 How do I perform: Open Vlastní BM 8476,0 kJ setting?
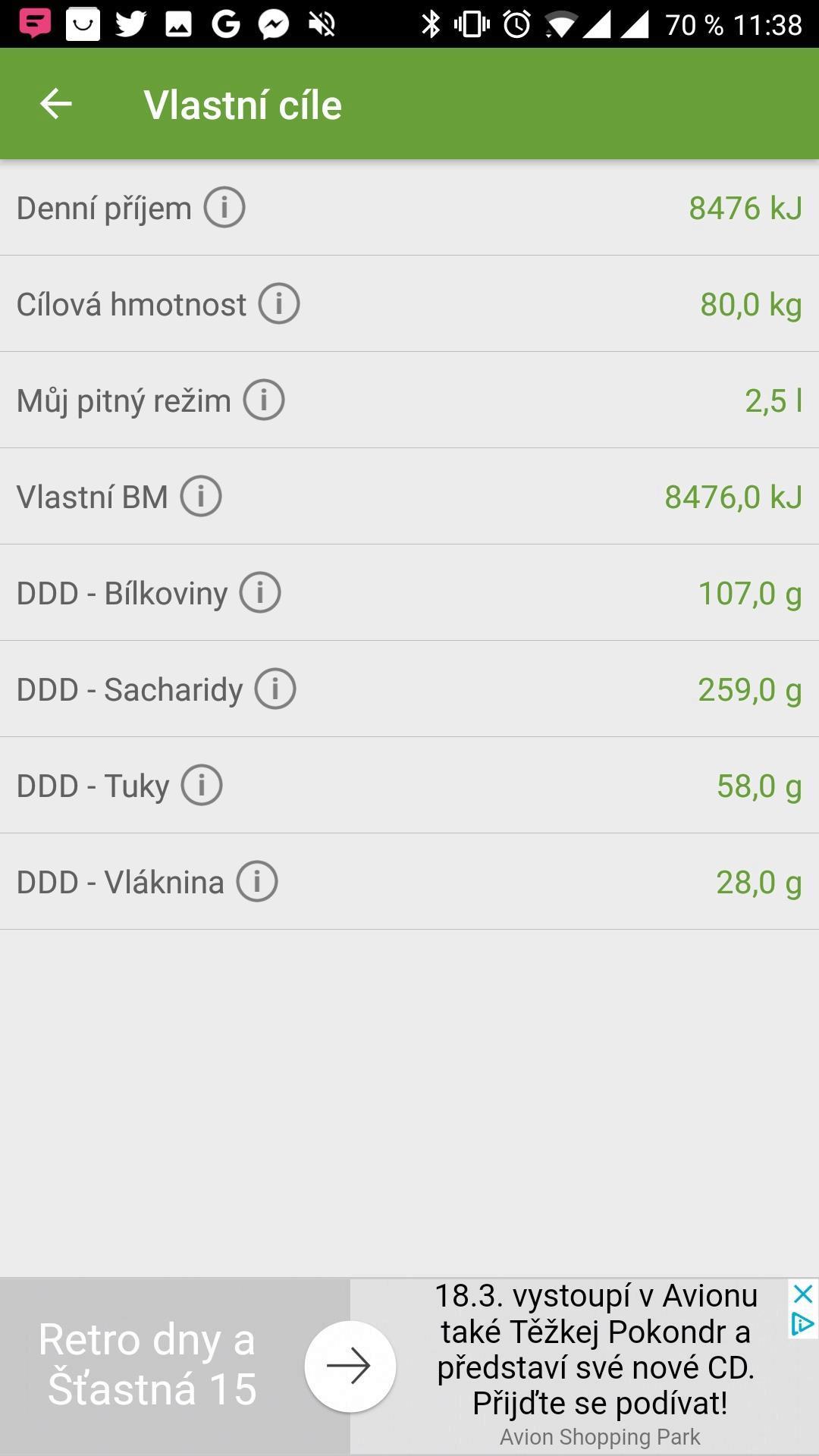(733, 497)
